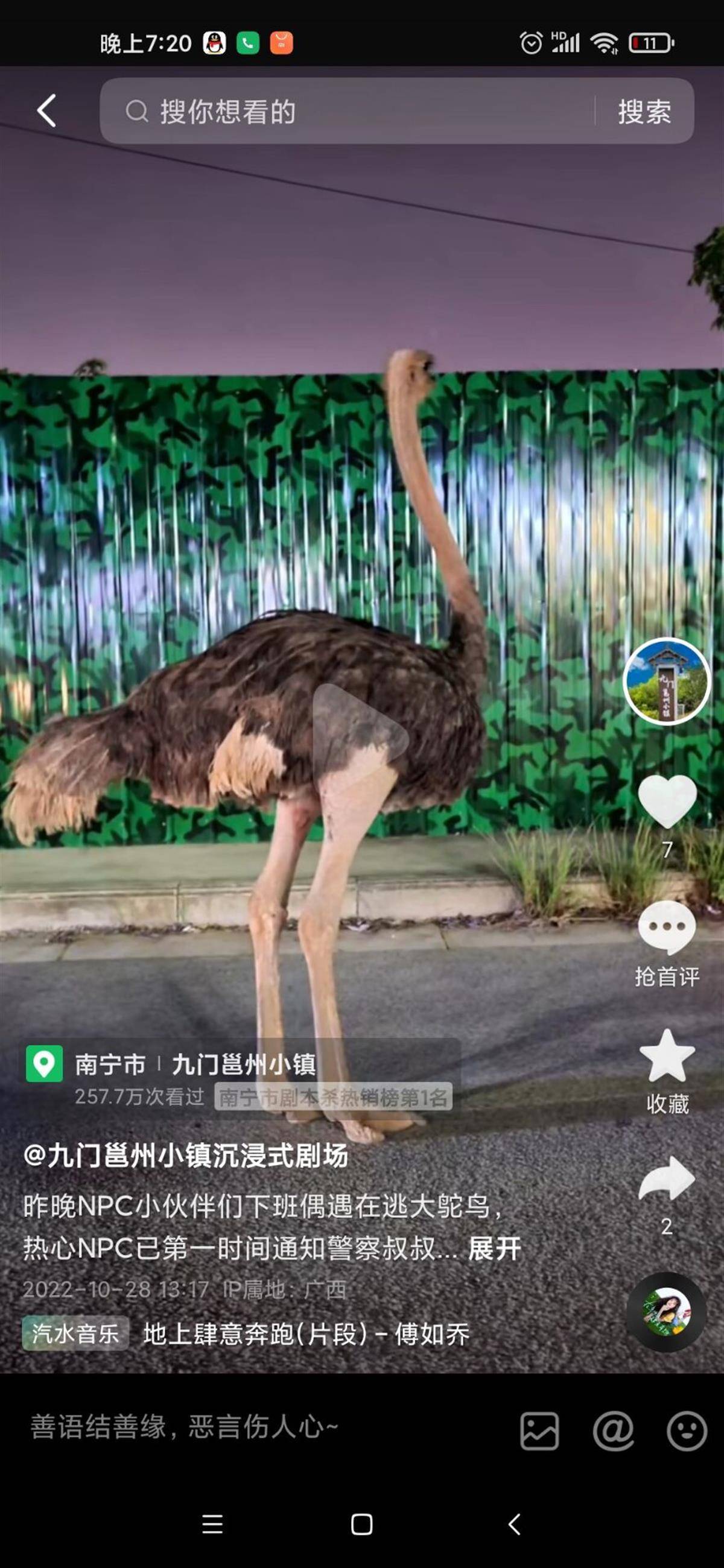Open the 九门邕州小镇 creator avatar

click(x=667, y=680)
